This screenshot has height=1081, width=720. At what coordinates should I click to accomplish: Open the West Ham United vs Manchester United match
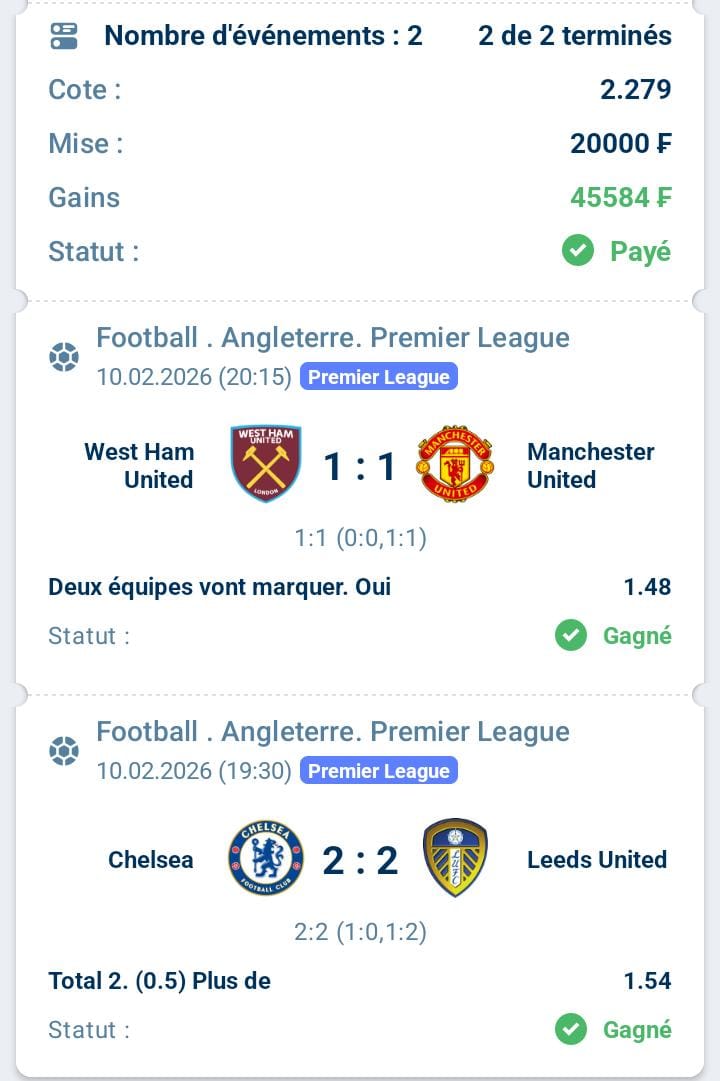point(360,466)
